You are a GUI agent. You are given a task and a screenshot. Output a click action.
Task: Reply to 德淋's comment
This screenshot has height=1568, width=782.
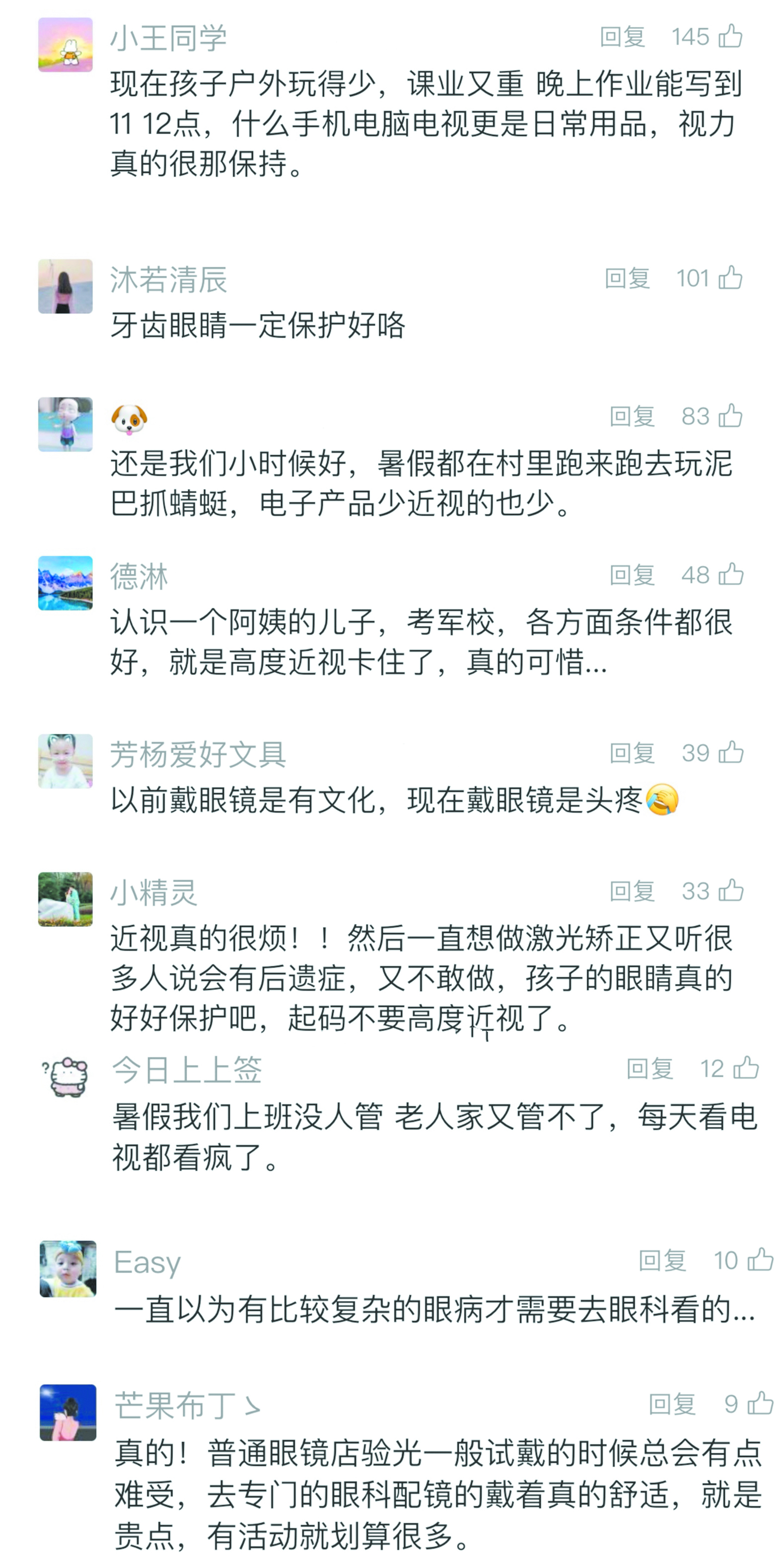pos(632,575)
